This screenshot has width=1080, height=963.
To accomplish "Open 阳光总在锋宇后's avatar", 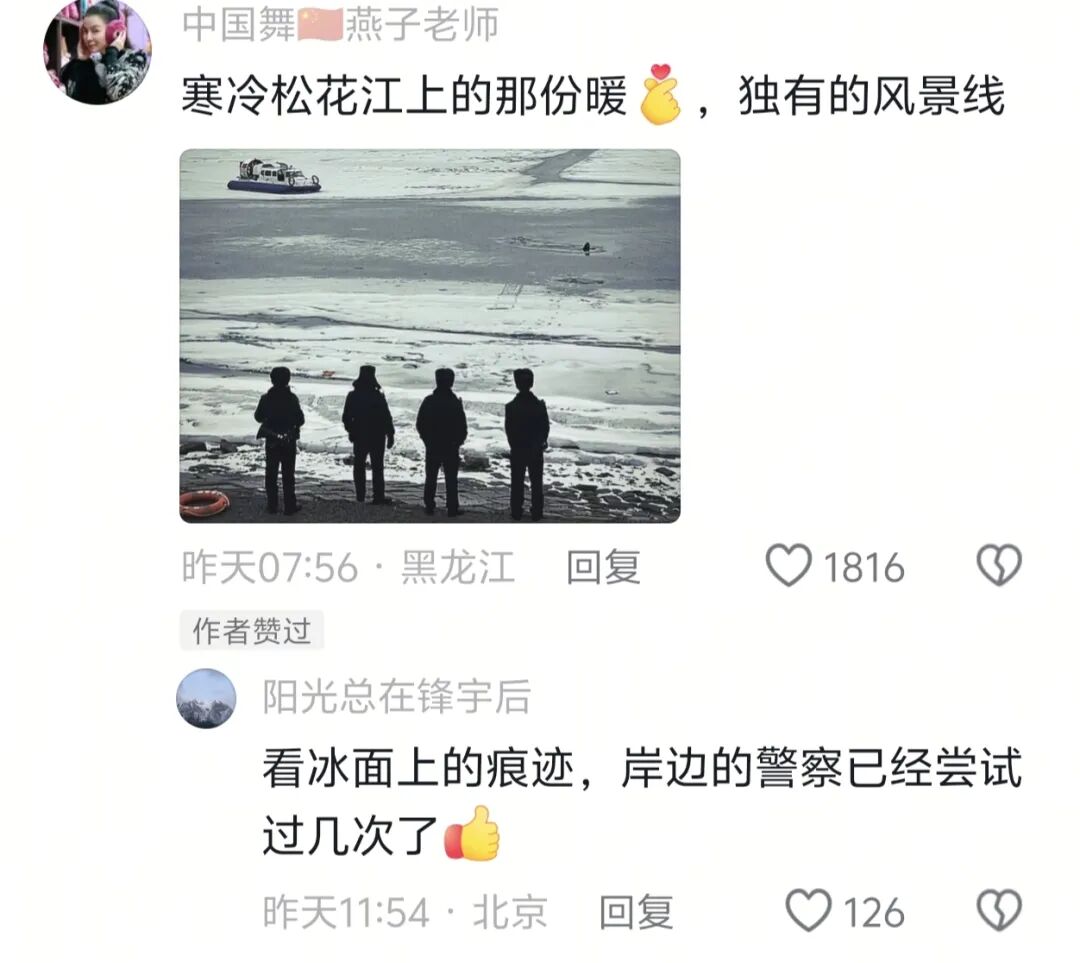I will click(206, 698).
